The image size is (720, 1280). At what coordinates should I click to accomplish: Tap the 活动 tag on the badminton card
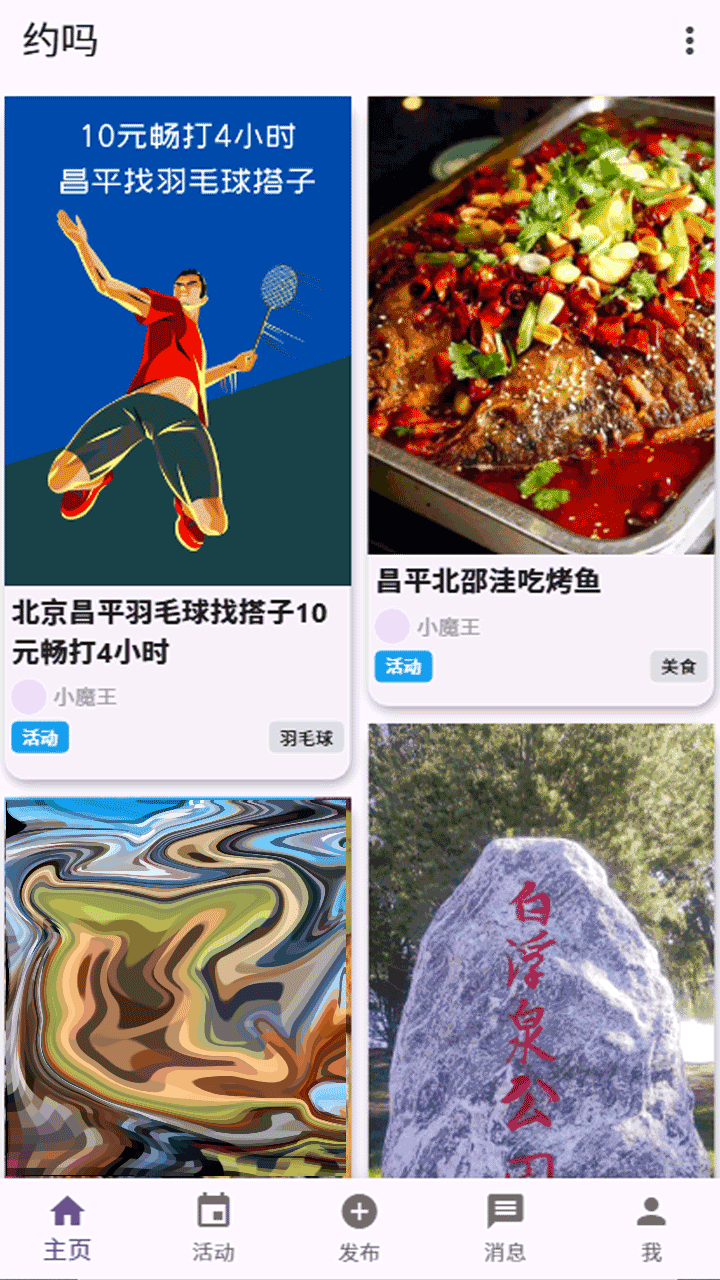point(40,738)
